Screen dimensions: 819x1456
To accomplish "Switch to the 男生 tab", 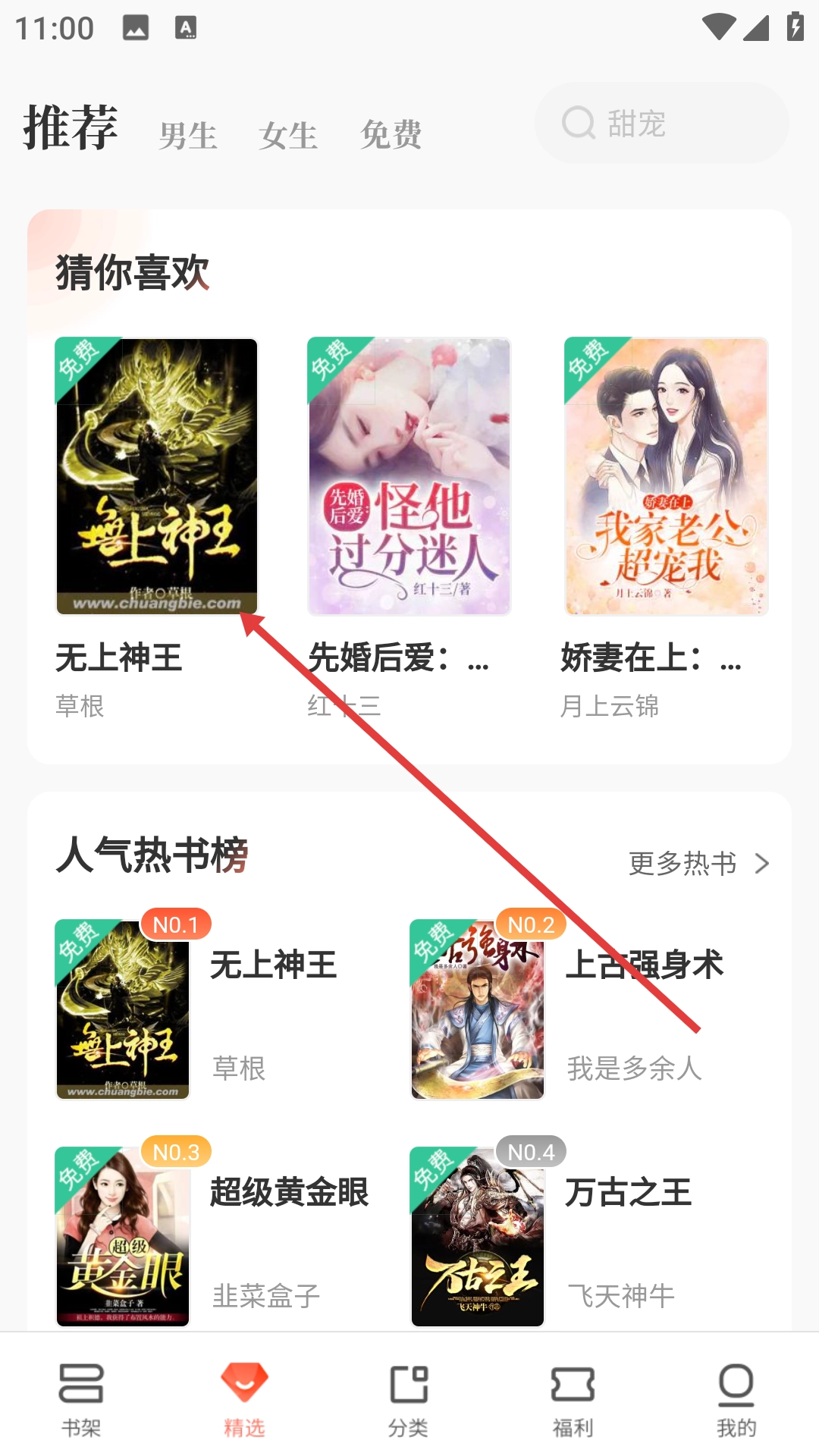I will pyautogui.click(x=188, y=136).
